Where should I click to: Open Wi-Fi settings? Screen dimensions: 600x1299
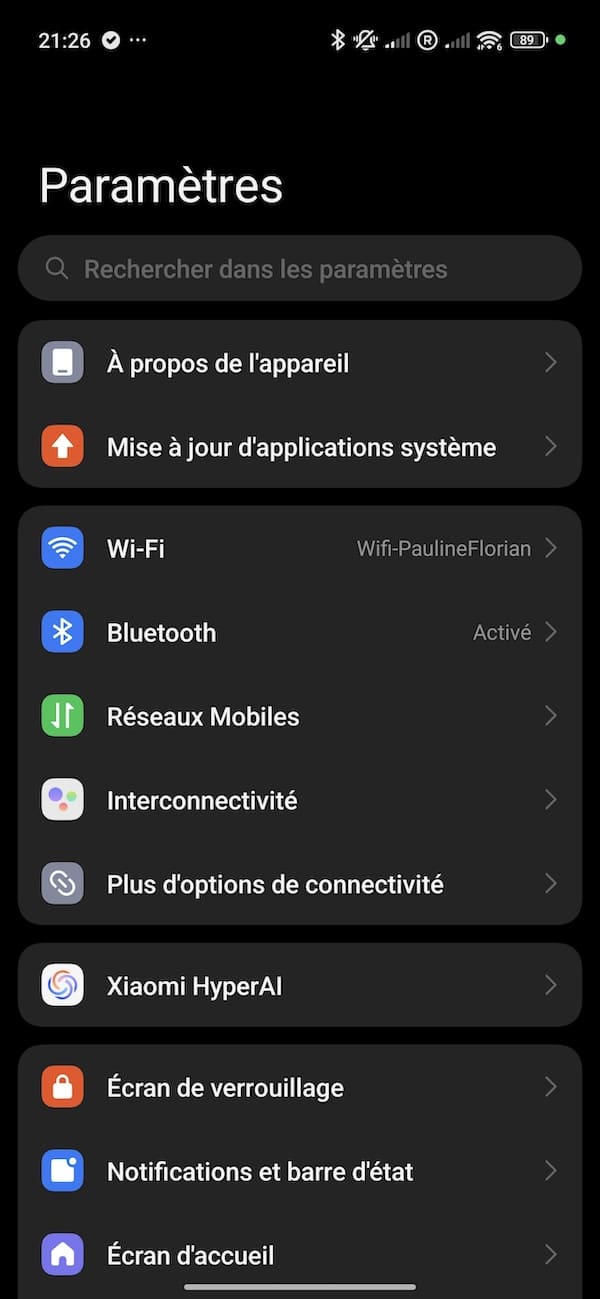click(x=300, y=548)
